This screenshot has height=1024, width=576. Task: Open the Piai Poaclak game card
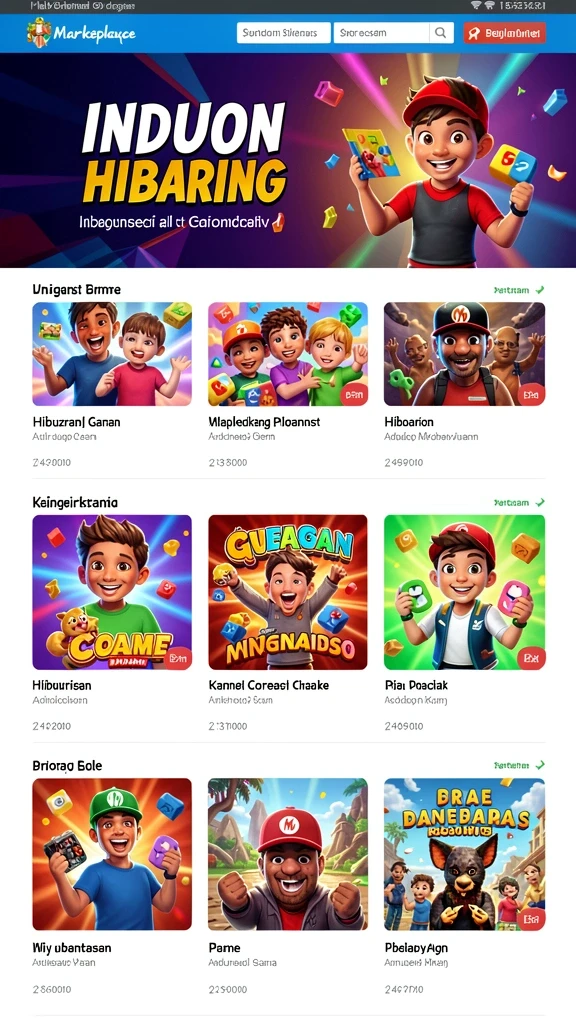pos(464,623)
